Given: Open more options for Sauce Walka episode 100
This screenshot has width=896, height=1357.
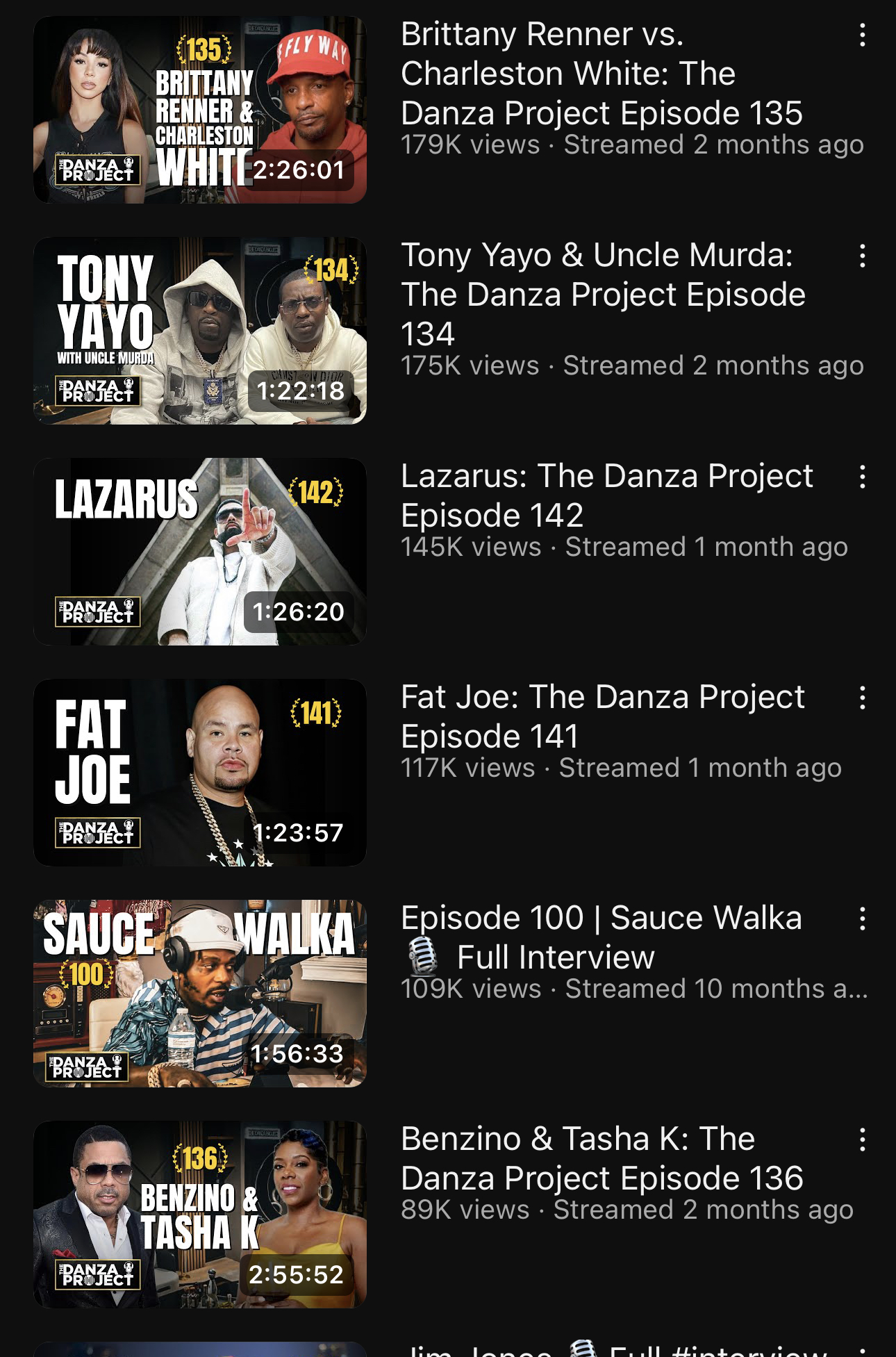Looking at the screenshot, I should [x=862, y=919].
